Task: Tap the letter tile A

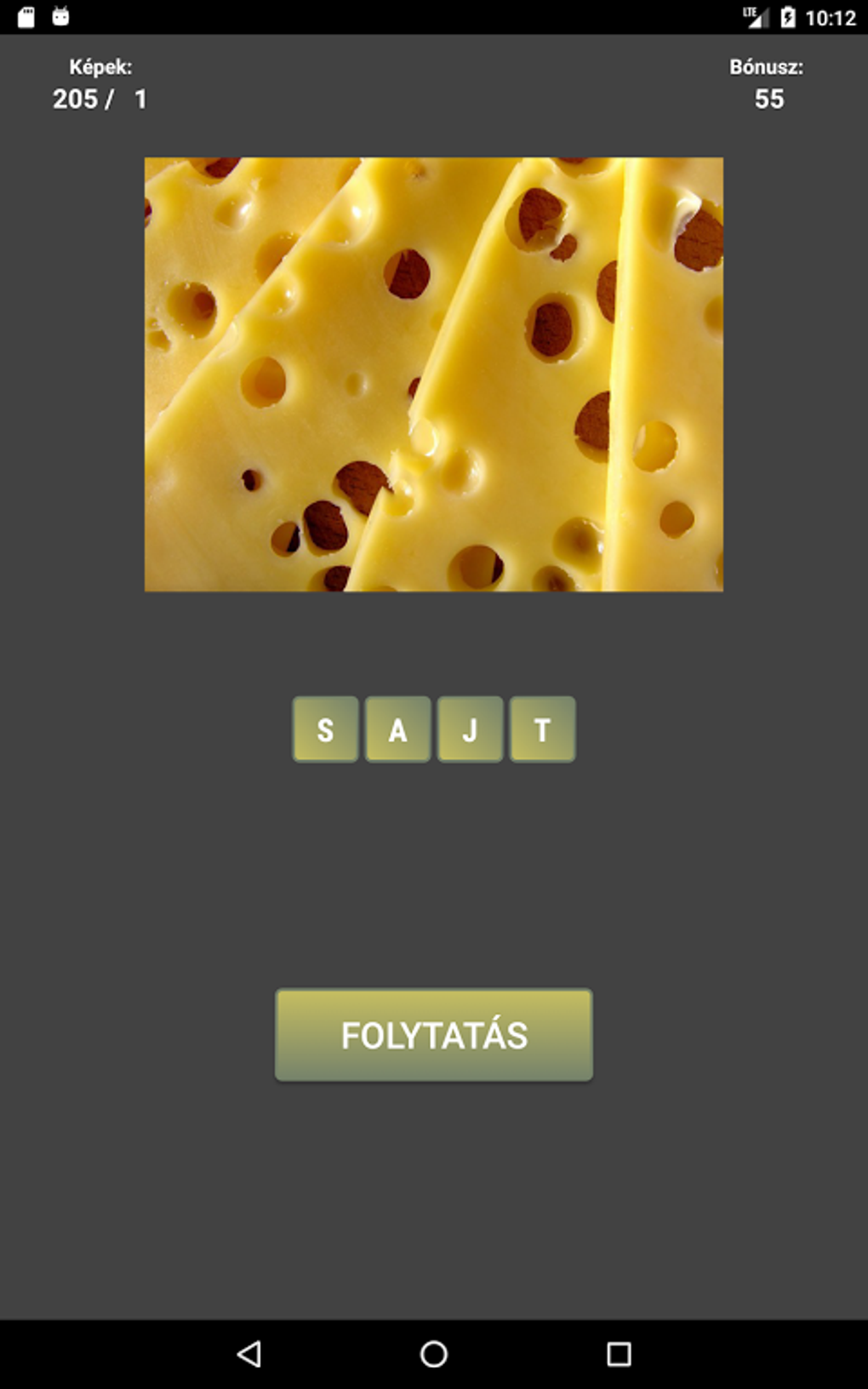Action: point(397,729)
